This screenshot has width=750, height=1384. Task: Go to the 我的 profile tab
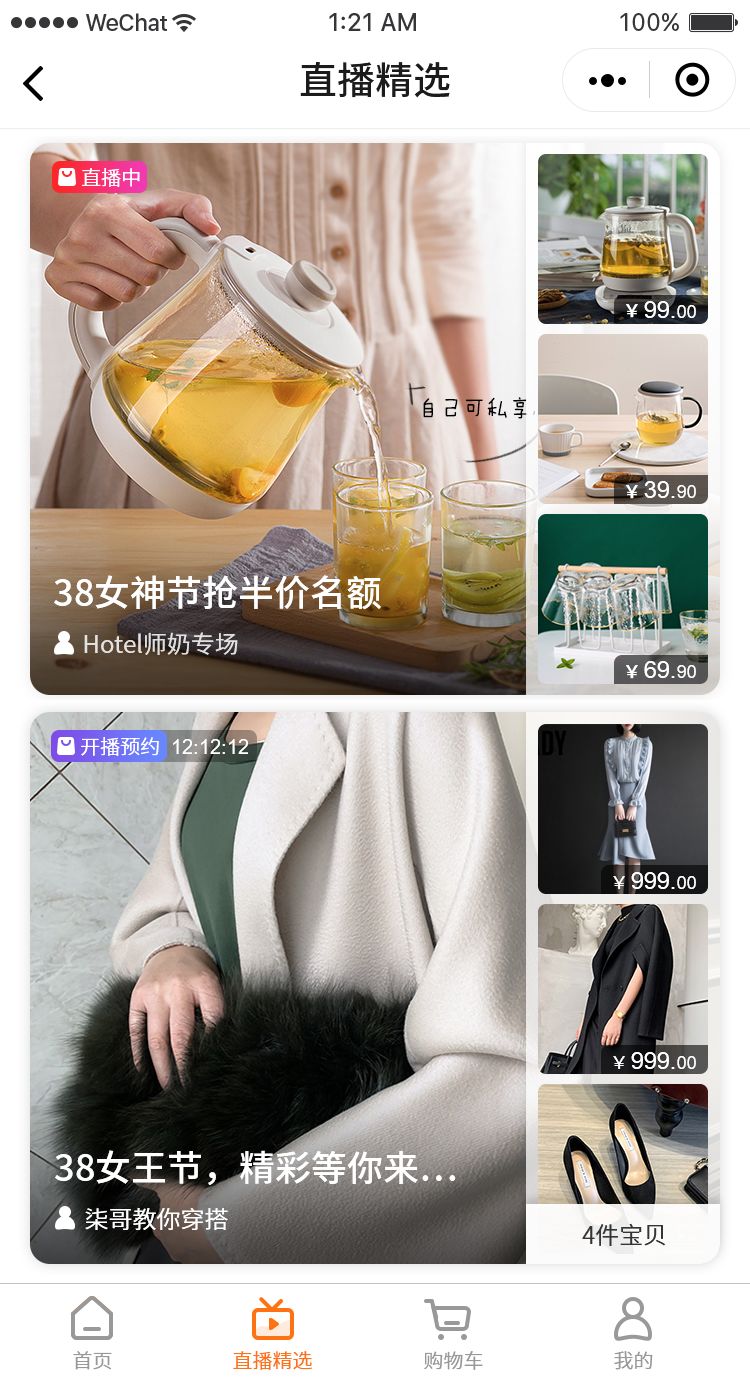tap(632, 1333)
